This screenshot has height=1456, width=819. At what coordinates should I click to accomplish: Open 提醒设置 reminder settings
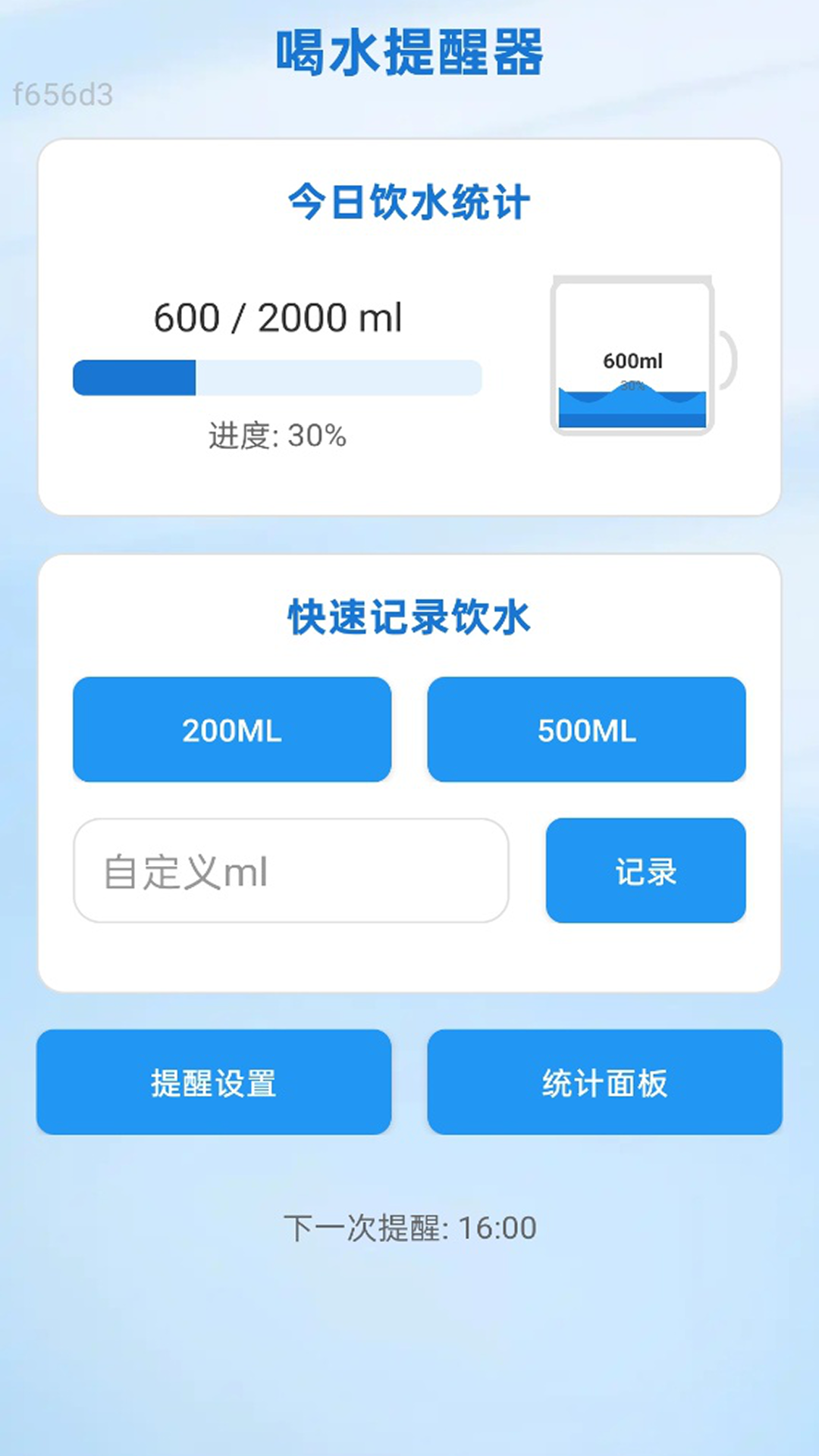214,1082
